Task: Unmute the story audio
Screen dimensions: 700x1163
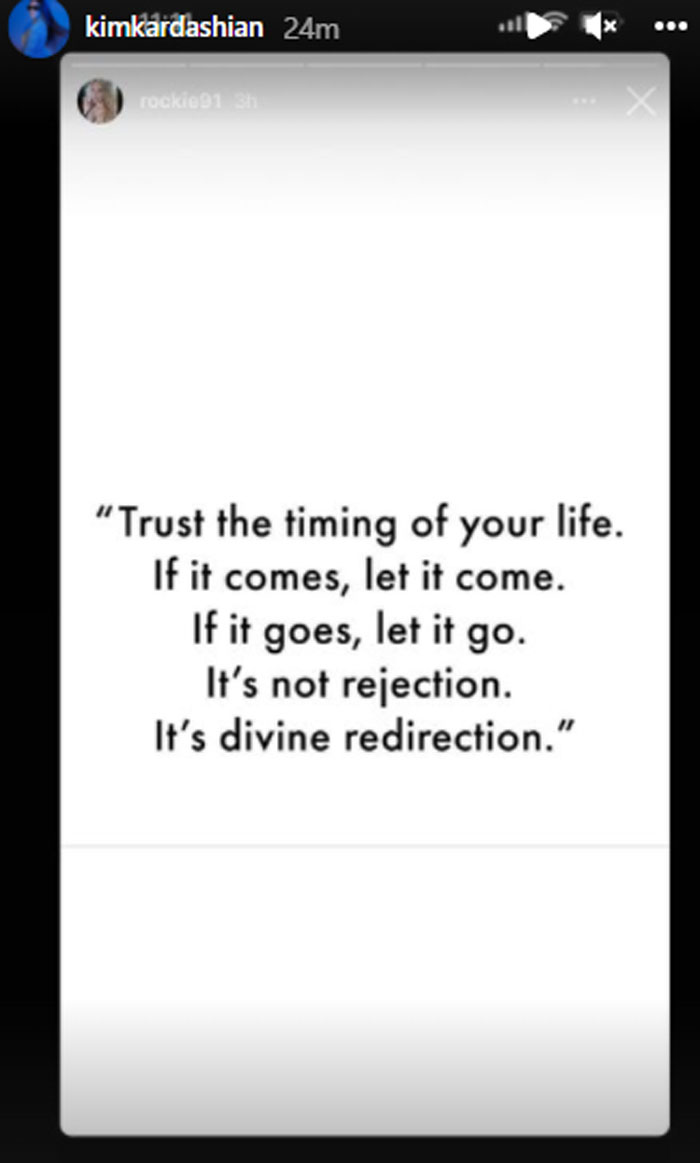Action: (x=600, y=27)
